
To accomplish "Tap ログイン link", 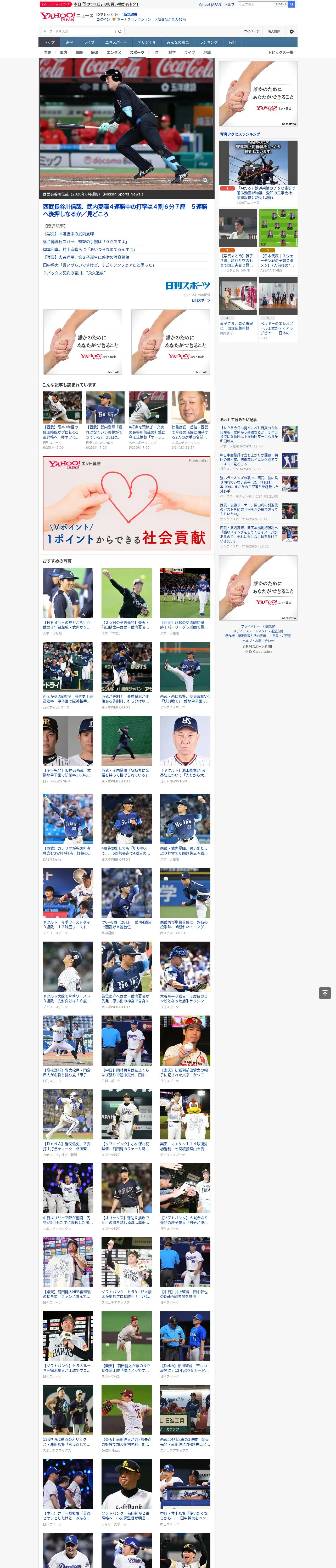I will tap(103, 20).
